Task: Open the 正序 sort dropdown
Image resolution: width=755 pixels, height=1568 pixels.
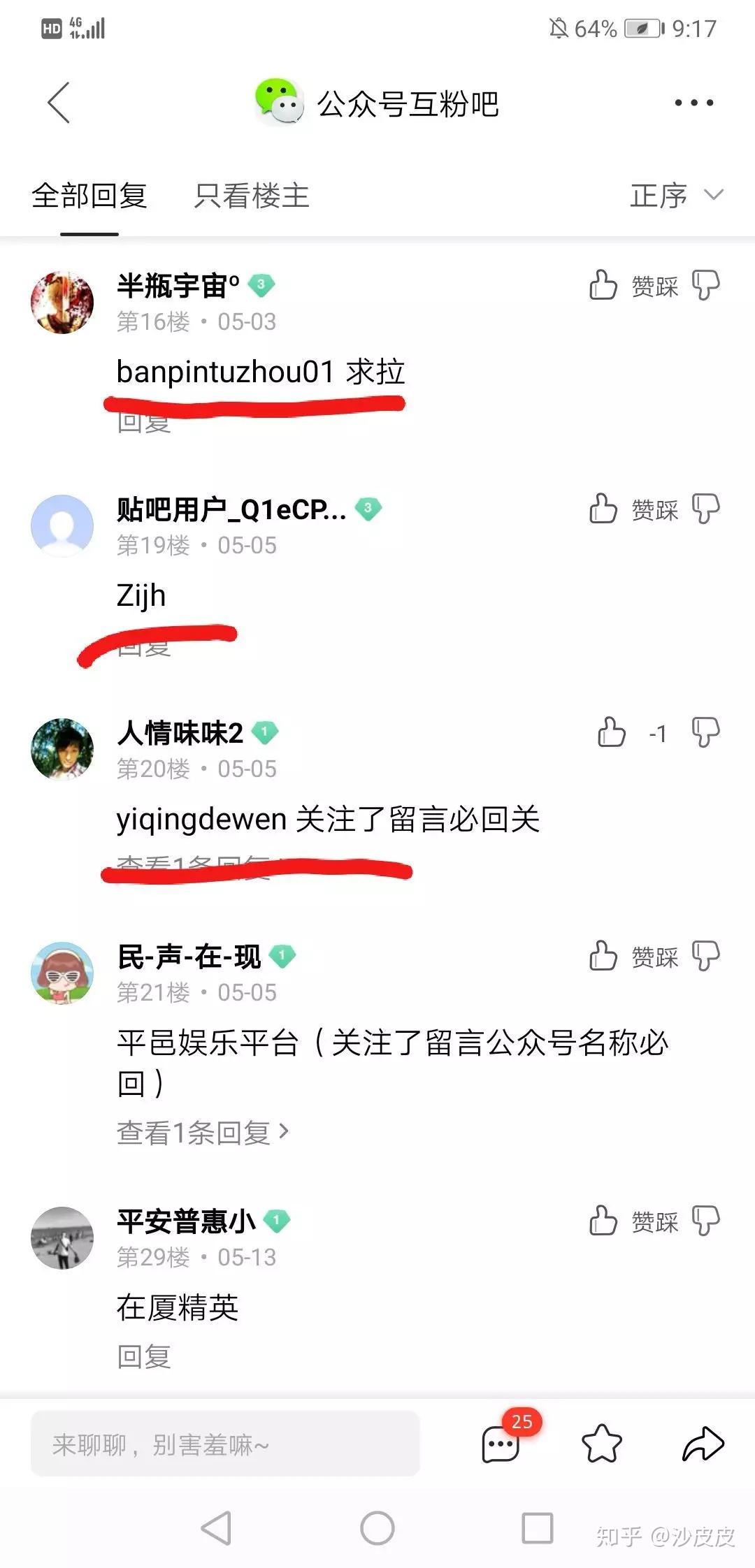Action: click(675, 196)
